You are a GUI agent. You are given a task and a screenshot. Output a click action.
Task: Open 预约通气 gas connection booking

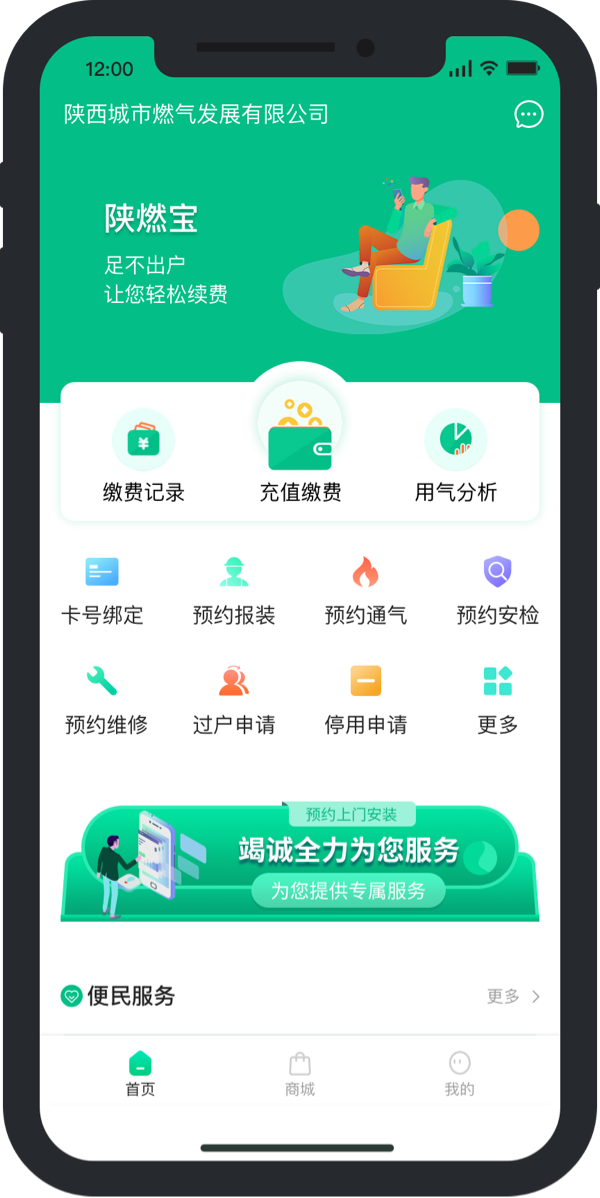coord(366,590)
